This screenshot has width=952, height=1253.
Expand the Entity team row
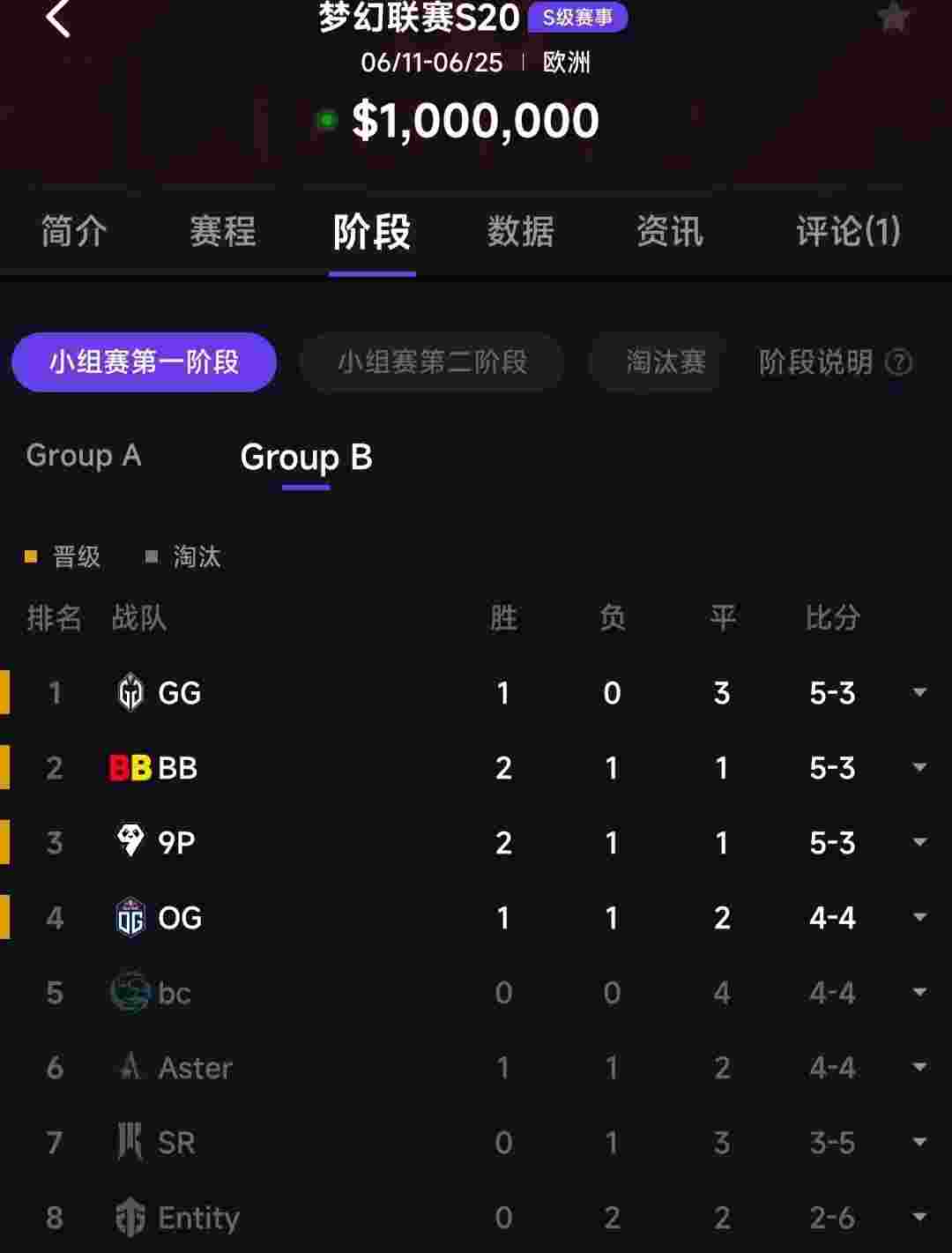(919, 1218)
